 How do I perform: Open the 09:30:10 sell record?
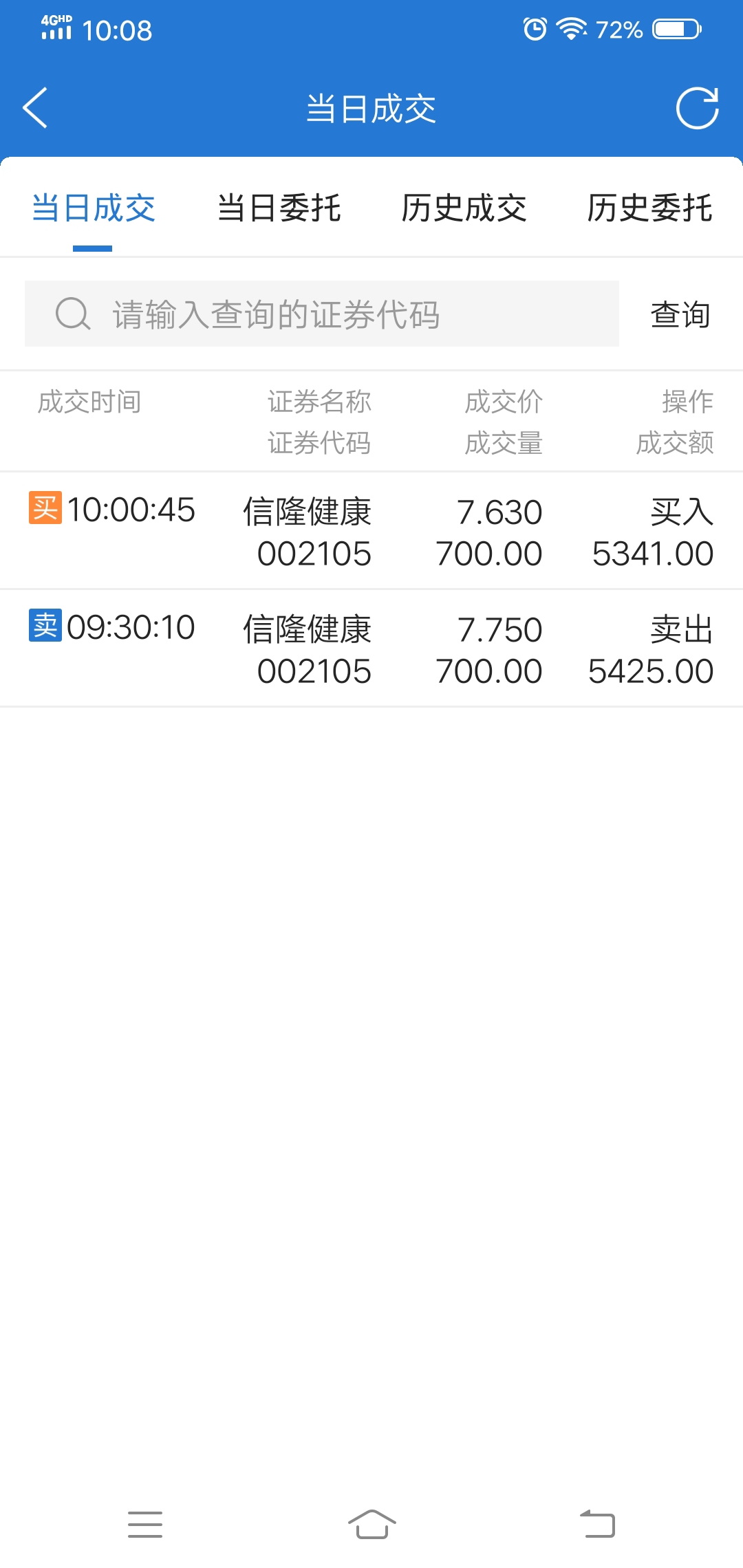pos(371,649)
